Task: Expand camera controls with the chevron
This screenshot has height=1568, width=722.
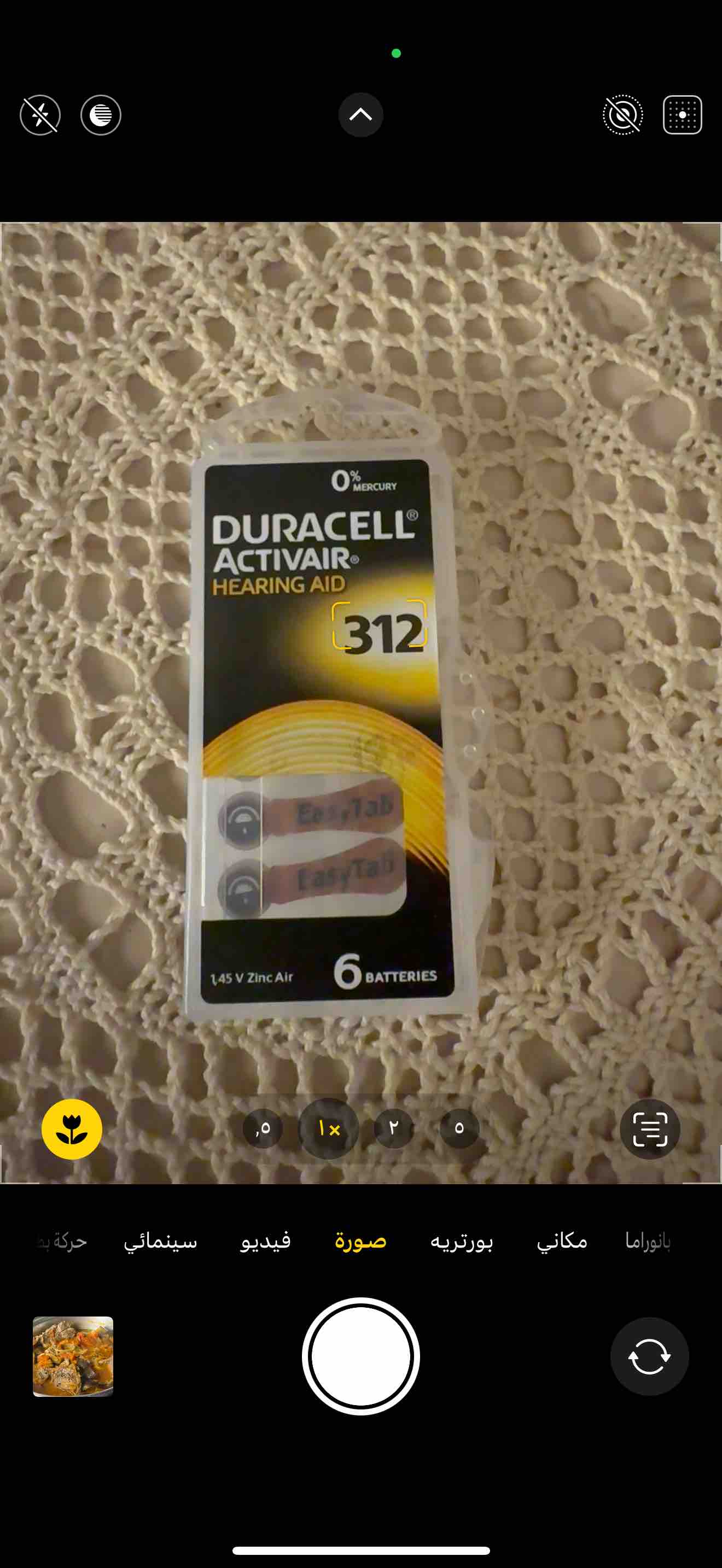Action: point(360,115)
